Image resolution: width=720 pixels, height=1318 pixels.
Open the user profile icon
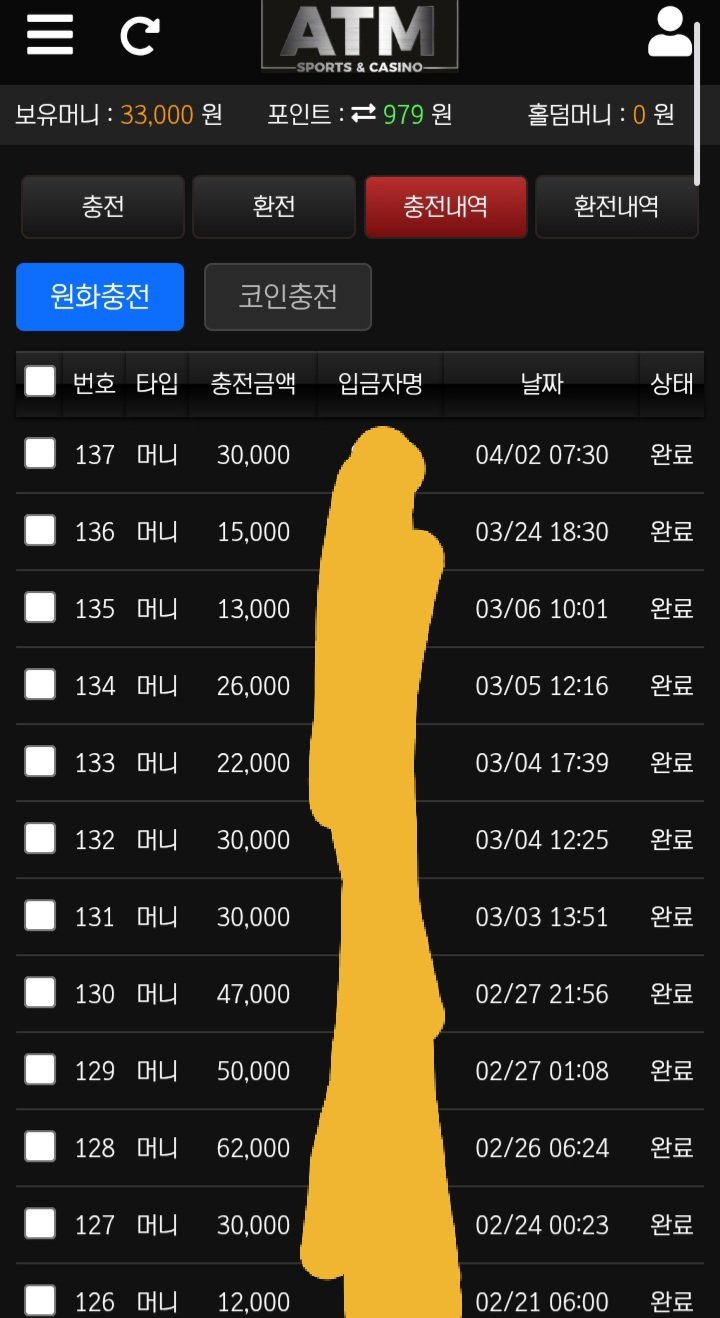669,32
